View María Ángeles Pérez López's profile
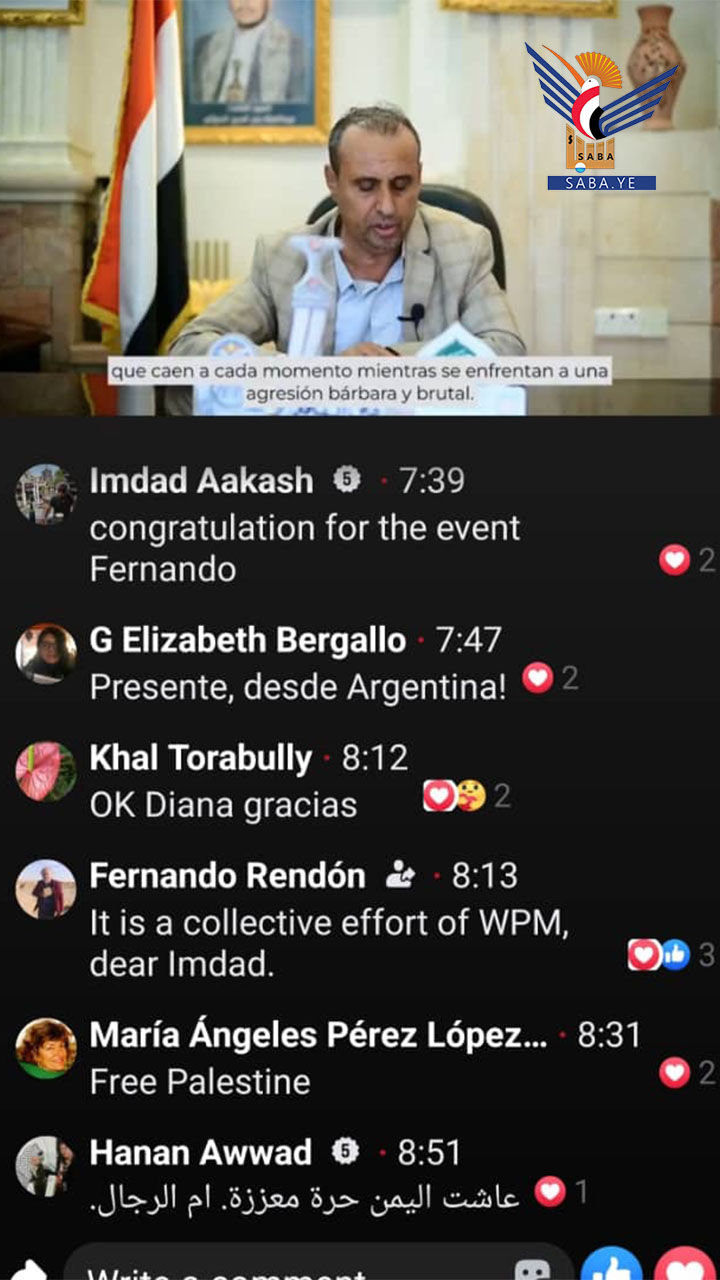This screenshot has width=720, height=1280. coord(46,1048)
